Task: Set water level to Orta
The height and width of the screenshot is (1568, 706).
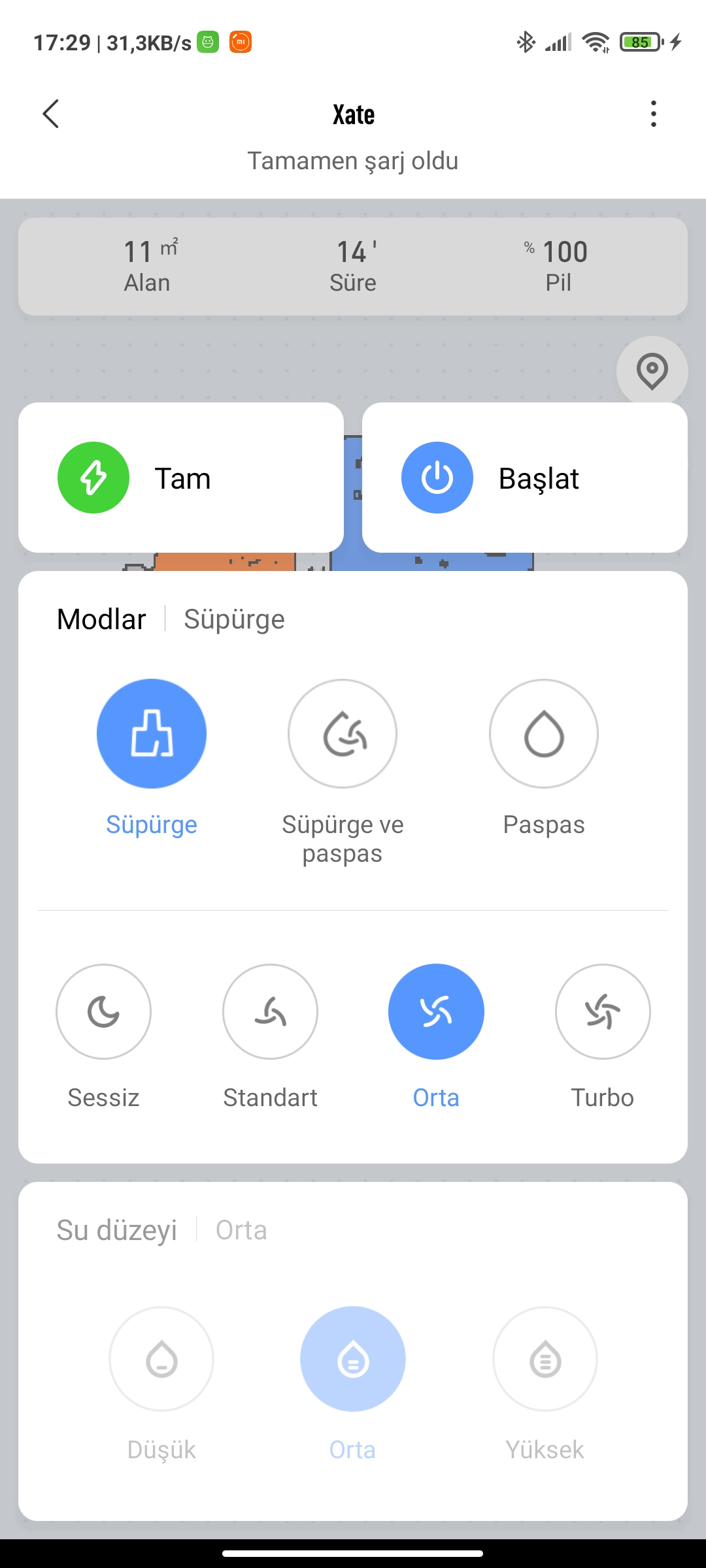Action: [x=353, y=1359]
